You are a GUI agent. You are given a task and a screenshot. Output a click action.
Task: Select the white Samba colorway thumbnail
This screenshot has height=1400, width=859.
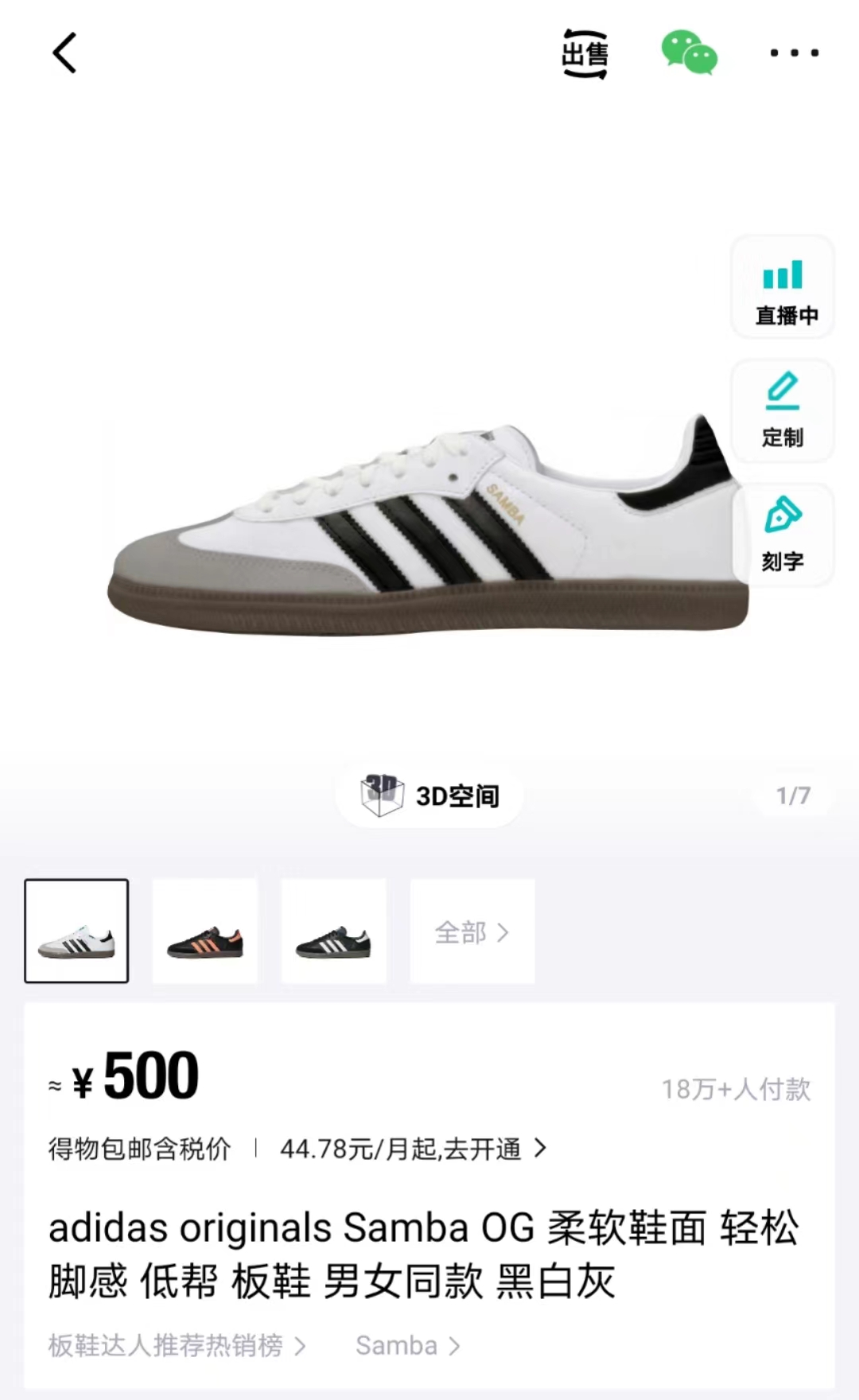pyautogui.click(x=76, y=931)
